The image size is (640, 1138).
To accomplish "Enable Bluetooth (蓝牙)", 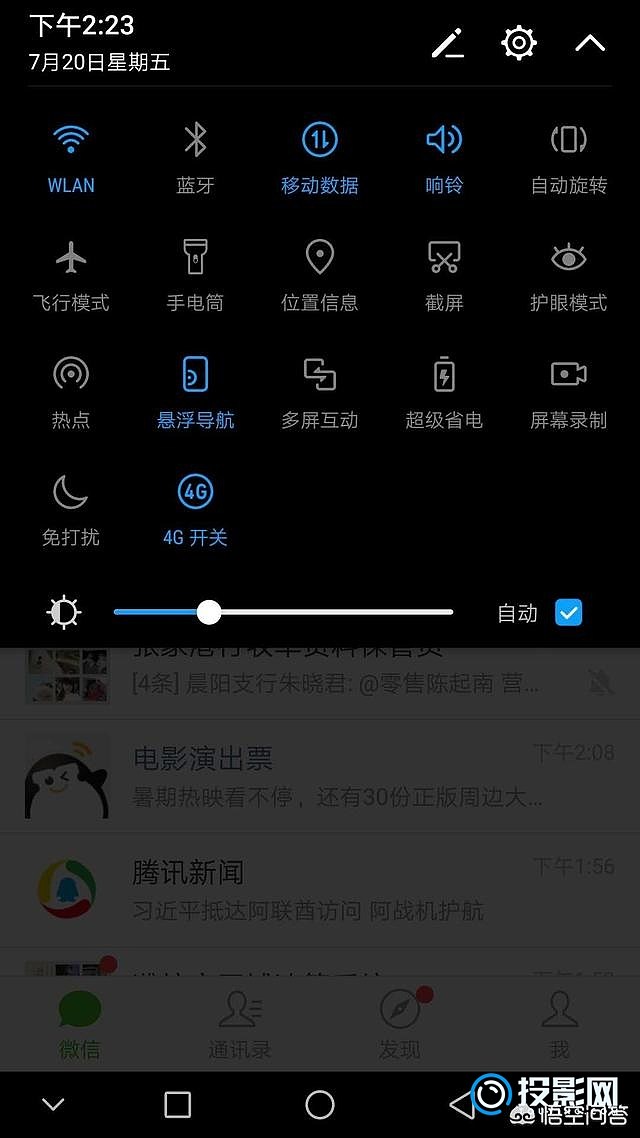I will tap(195, 140).
